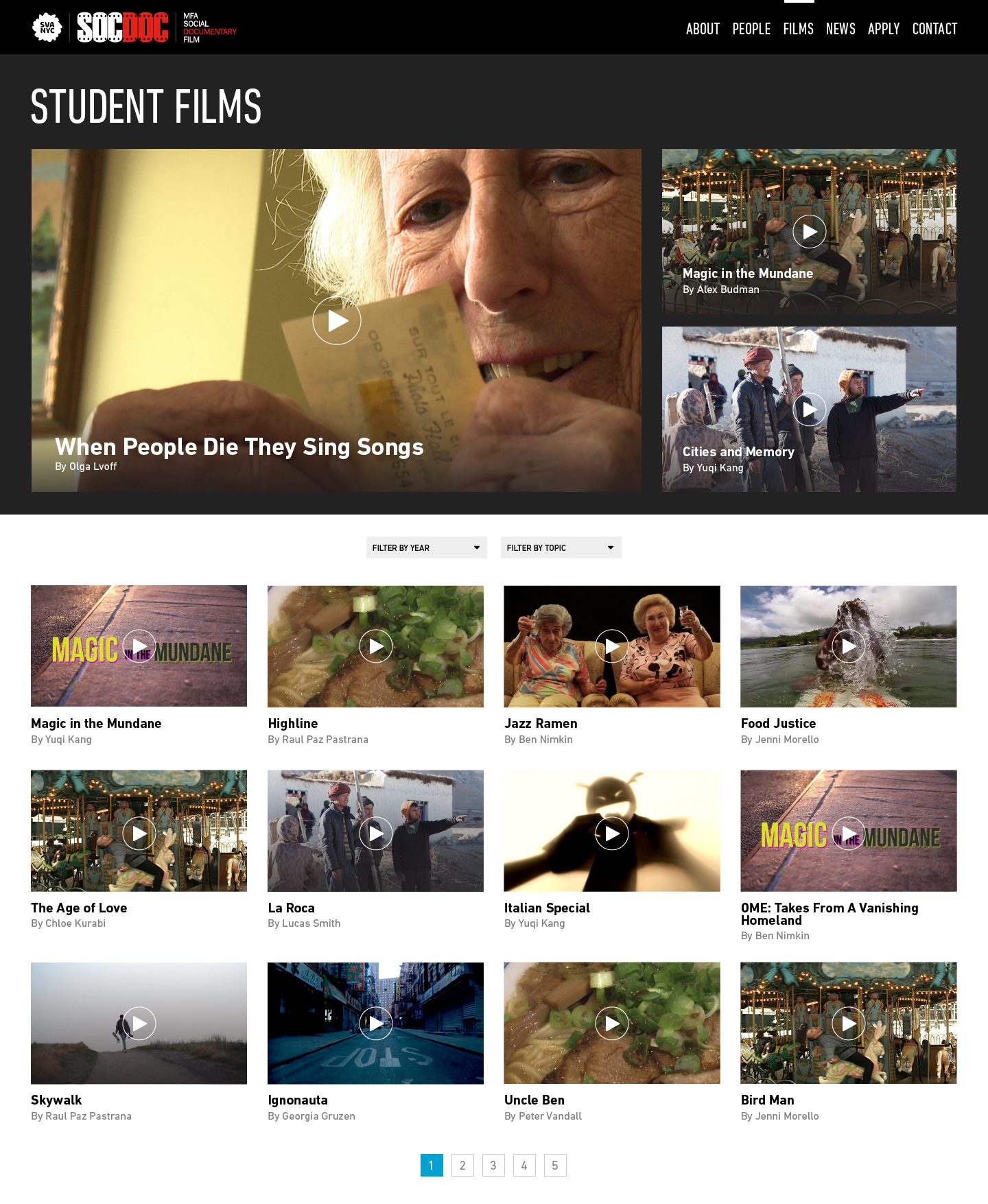
Task: Open the Highline film
Action: 375,646
